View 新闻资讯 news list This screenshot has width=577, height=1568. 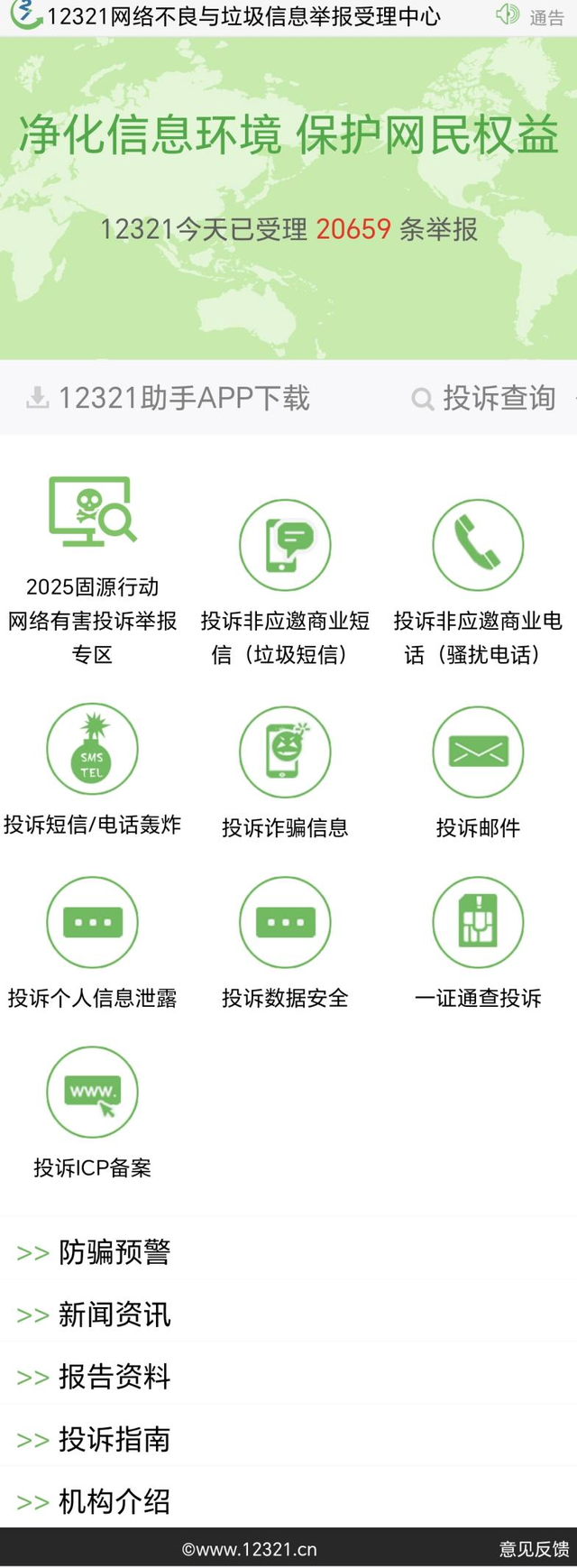coord(114,1314)
